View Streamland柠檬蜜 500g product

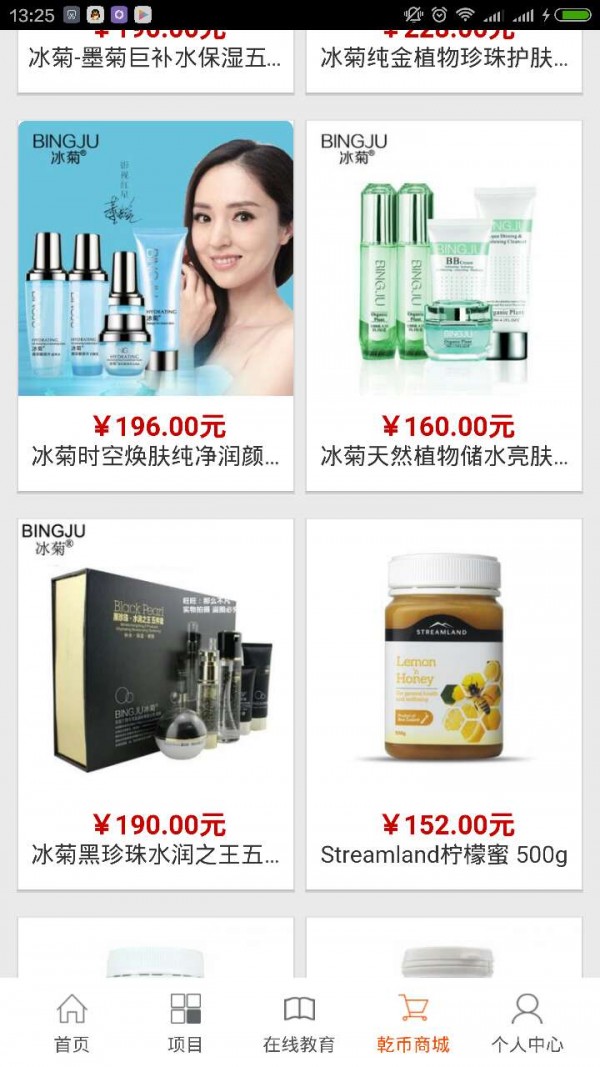pos(444,703)
